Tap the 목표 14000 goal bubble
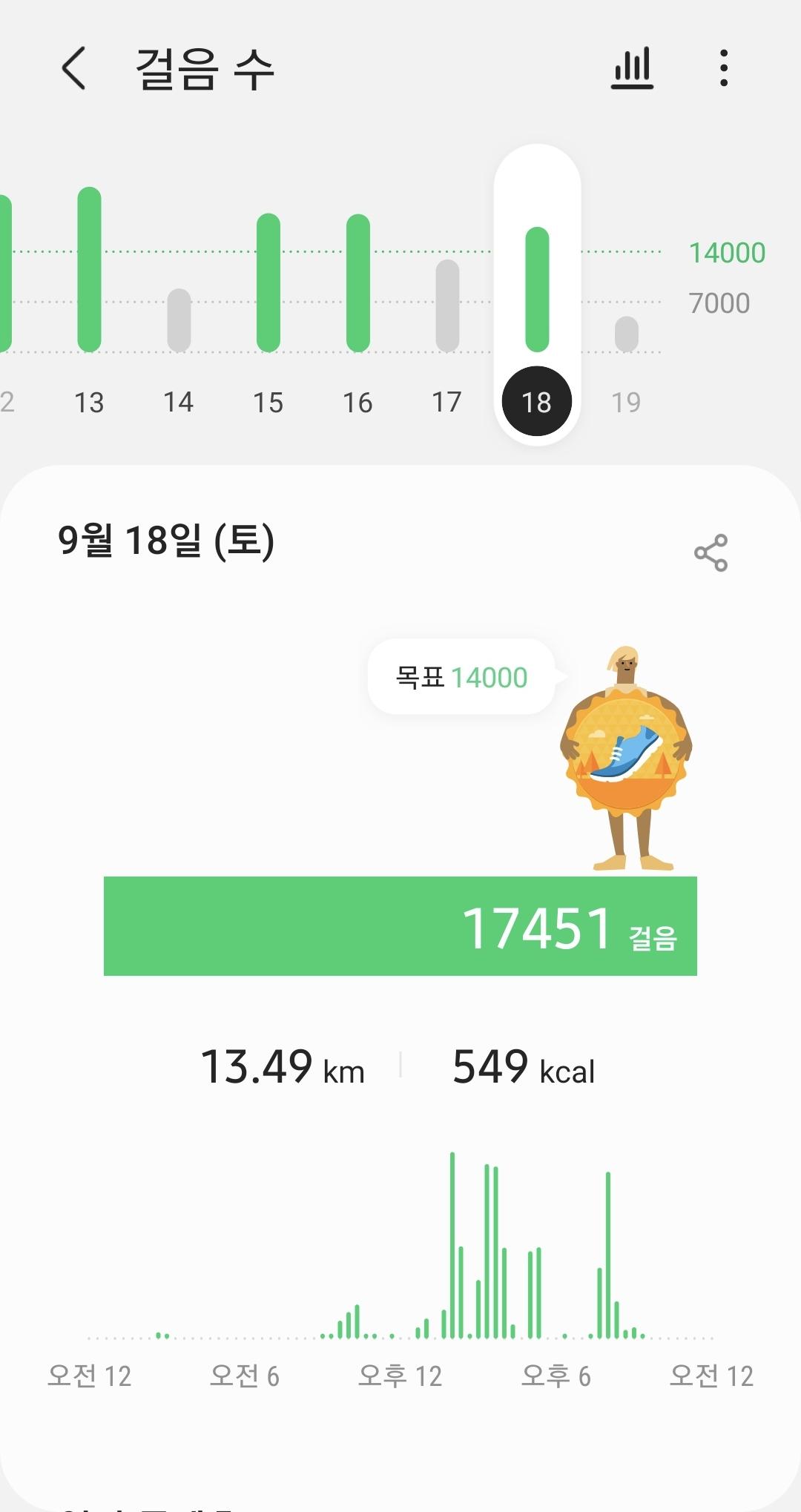 point(461,677)
